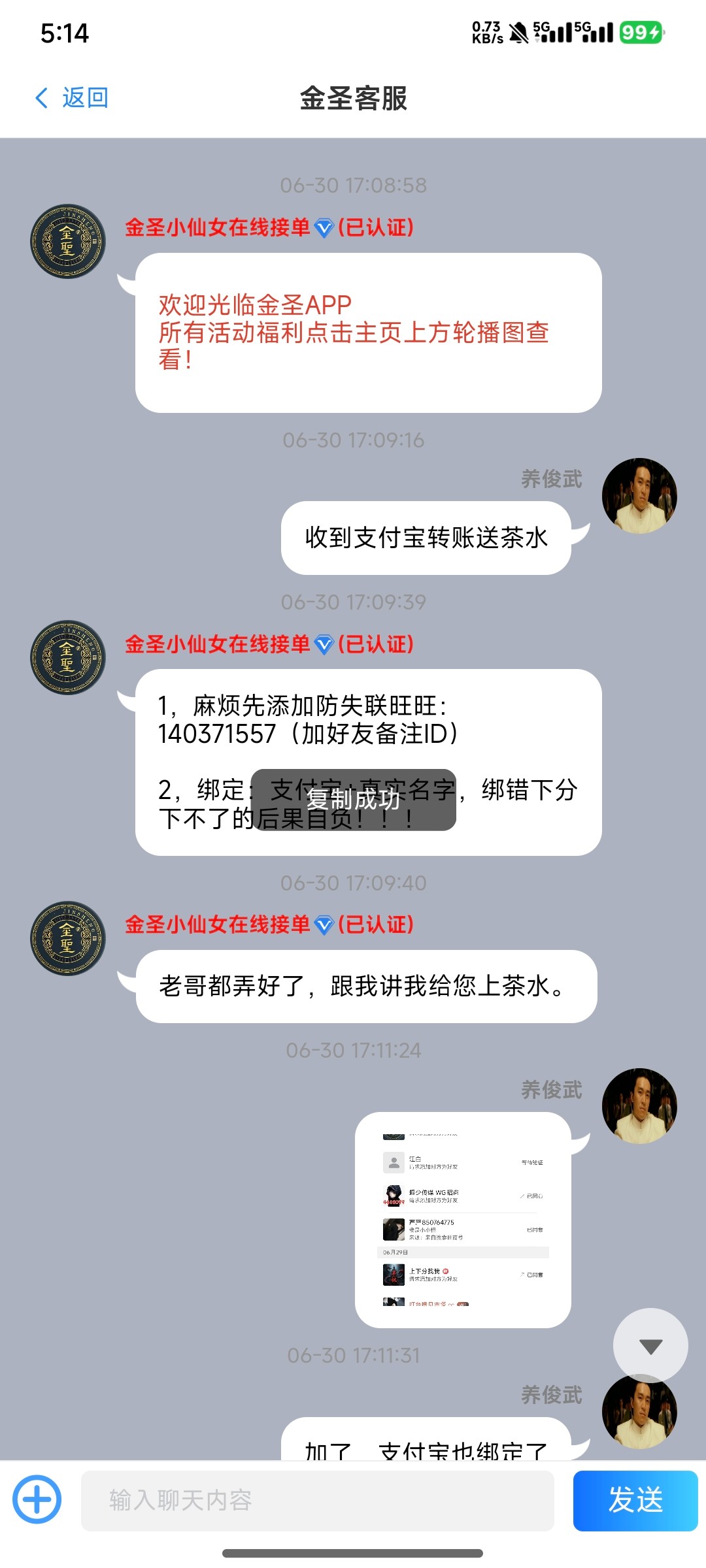Open the plus attachment menu
The image size is (706, 1568).
[37, 1499]
